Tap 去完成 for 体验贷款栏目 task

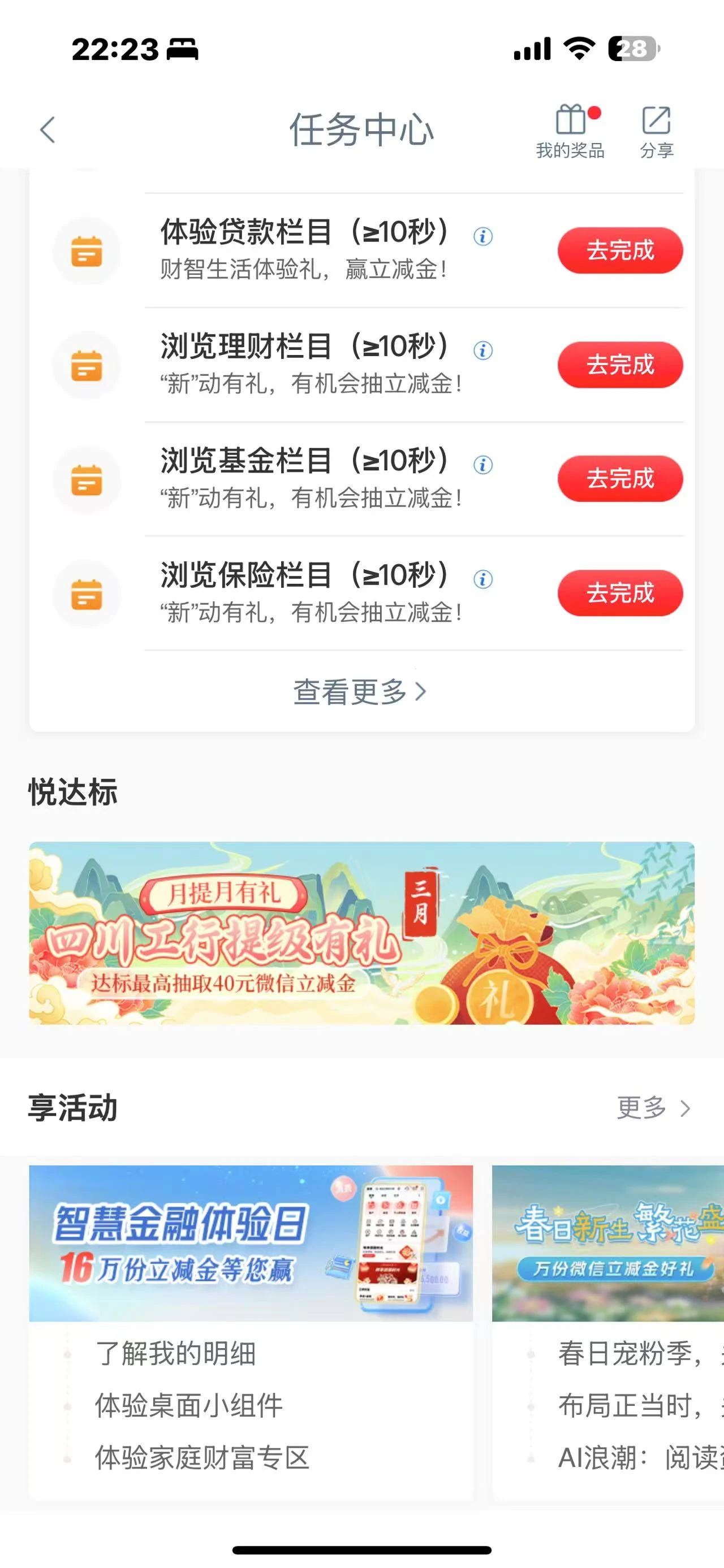coord(620,250)
